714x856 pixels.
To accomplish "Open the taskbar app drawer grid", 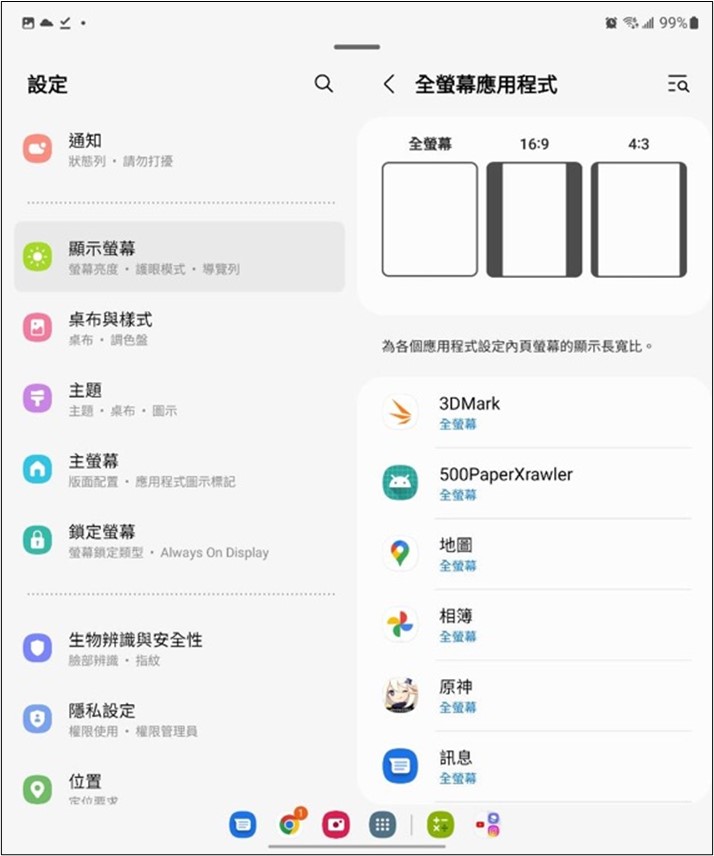I will pos(382,824).
